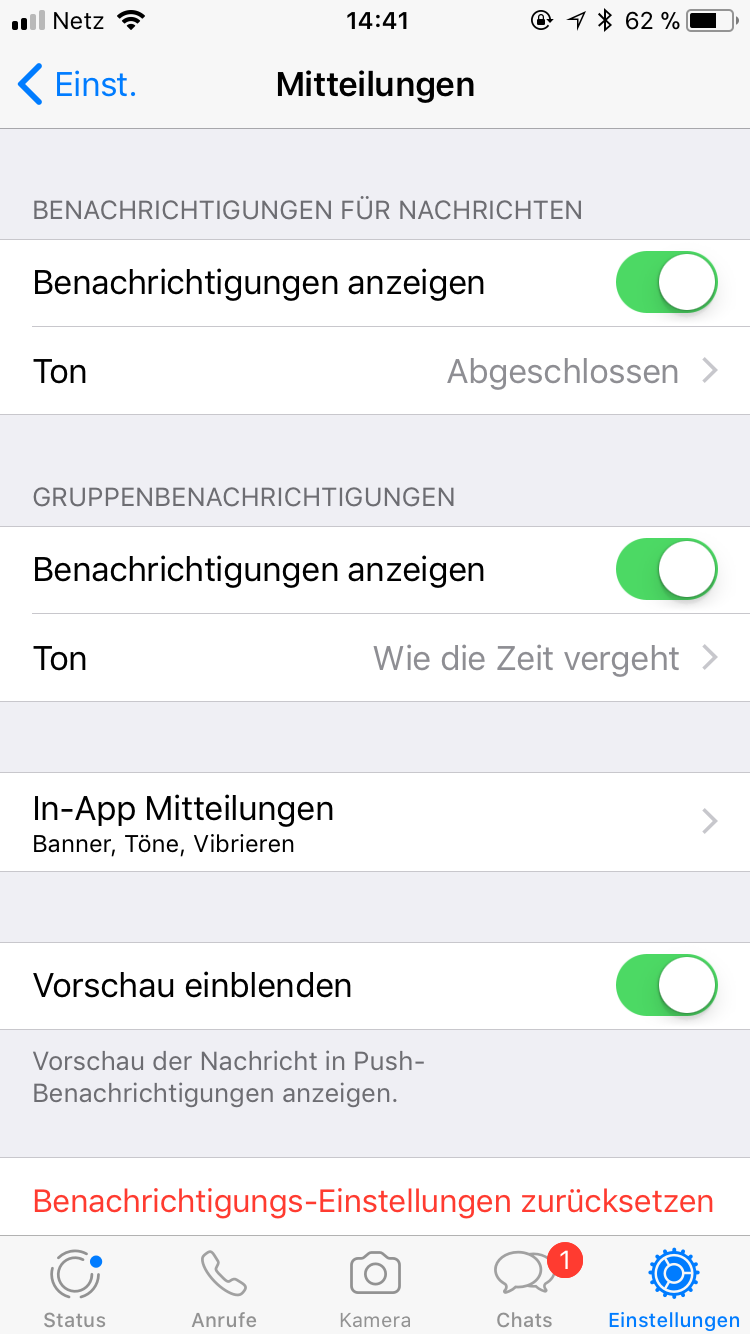The width and height of the screenshot is (750, 1334).
Task: Open the Kamera tab
Action: click(x=375, y=1288)
